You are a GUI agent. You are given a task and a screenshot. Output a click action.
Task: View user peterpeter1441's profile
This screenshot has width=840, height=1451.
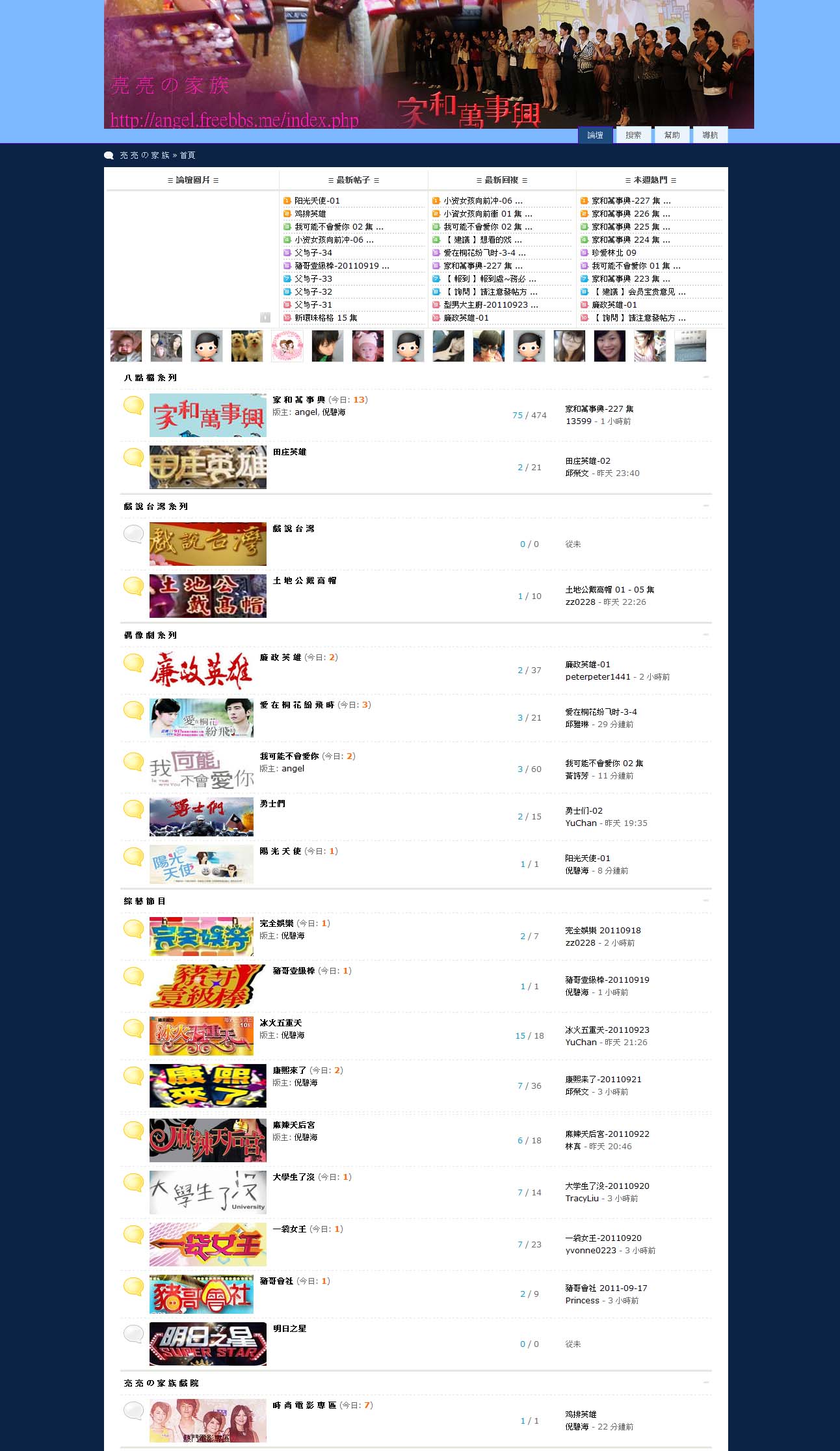click(x=598, y=677)
